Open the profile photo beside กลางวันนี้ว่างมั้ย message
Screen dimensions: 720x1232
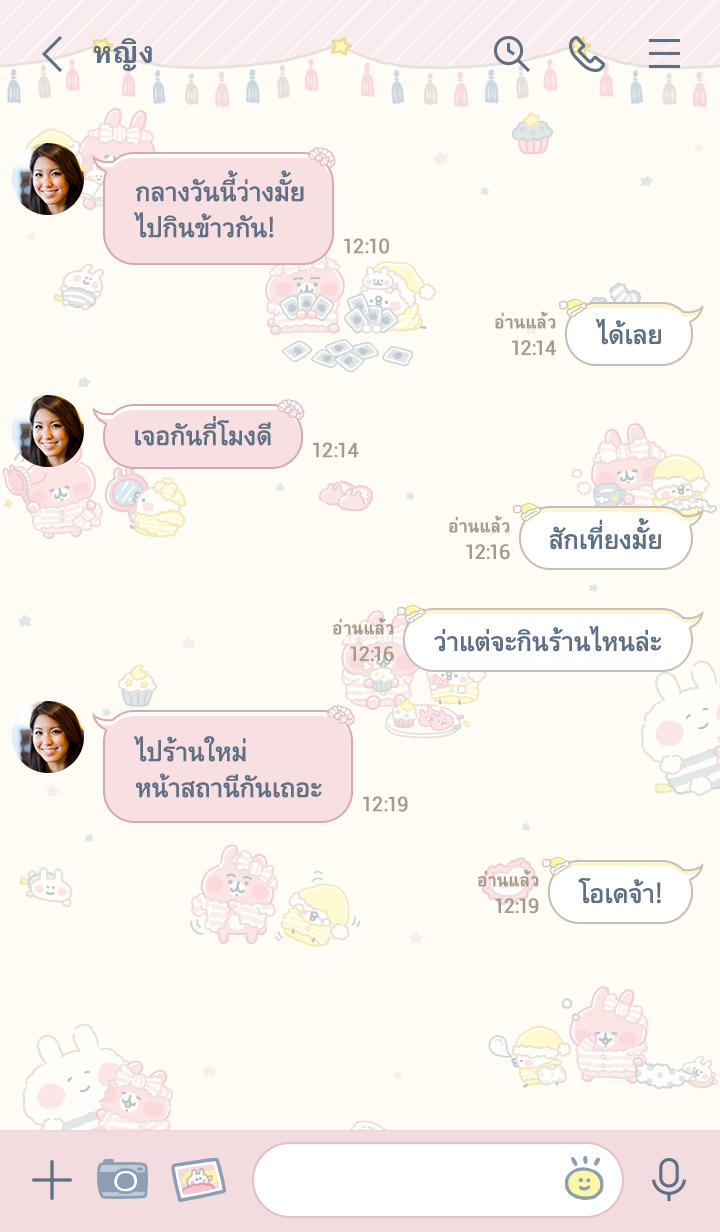click(x=48, y=179)
